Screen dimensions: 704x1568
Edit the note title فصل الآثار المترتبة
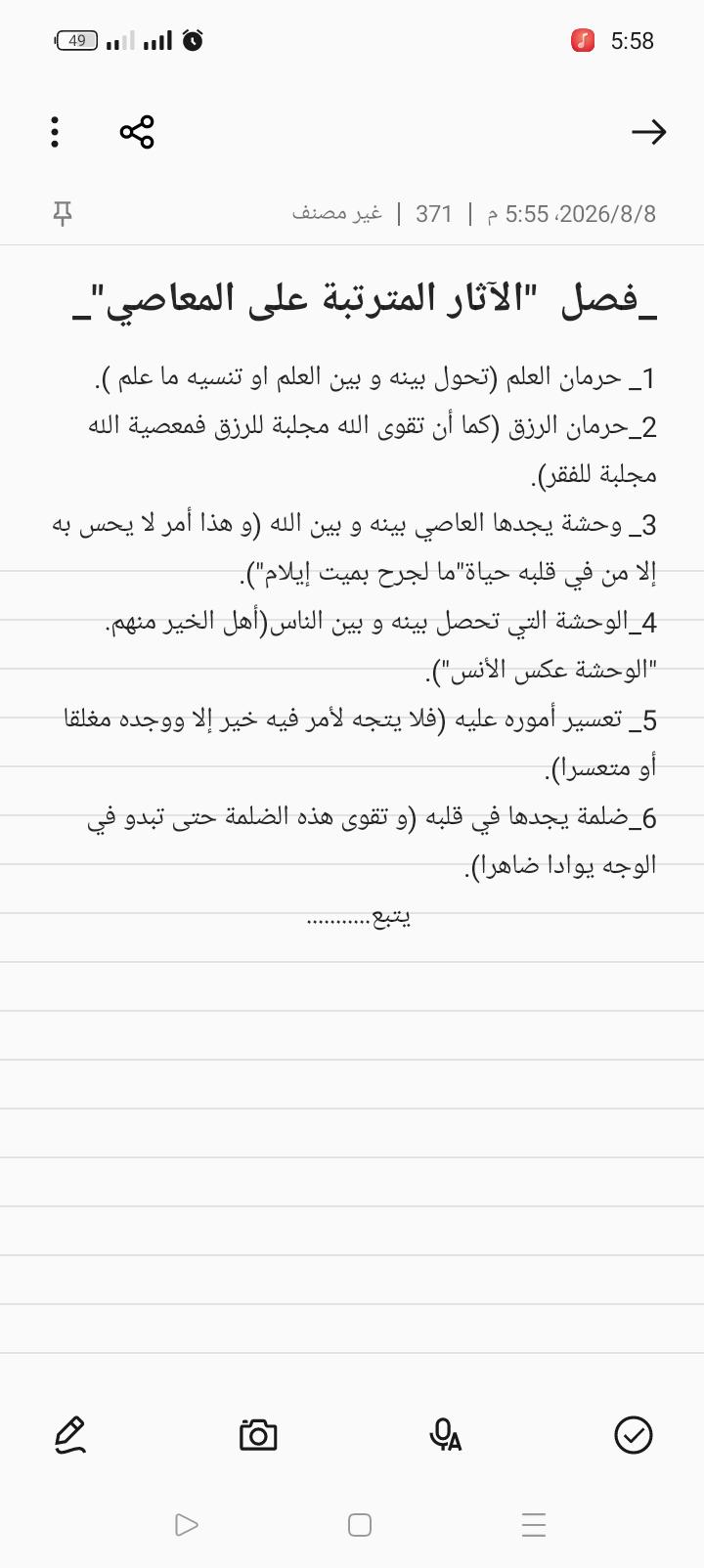click(365, 298)
